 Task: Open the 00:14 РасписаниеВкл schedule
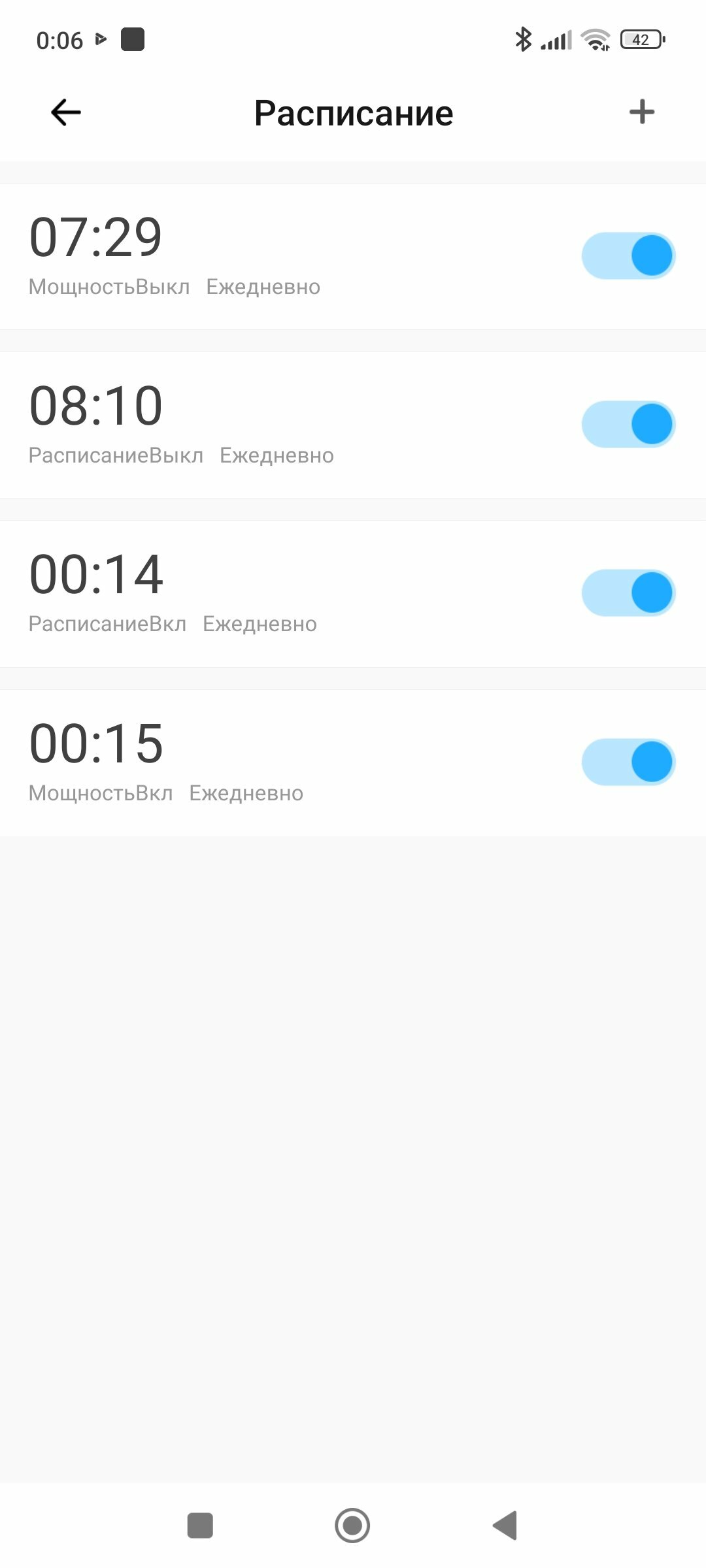(261, 593)
